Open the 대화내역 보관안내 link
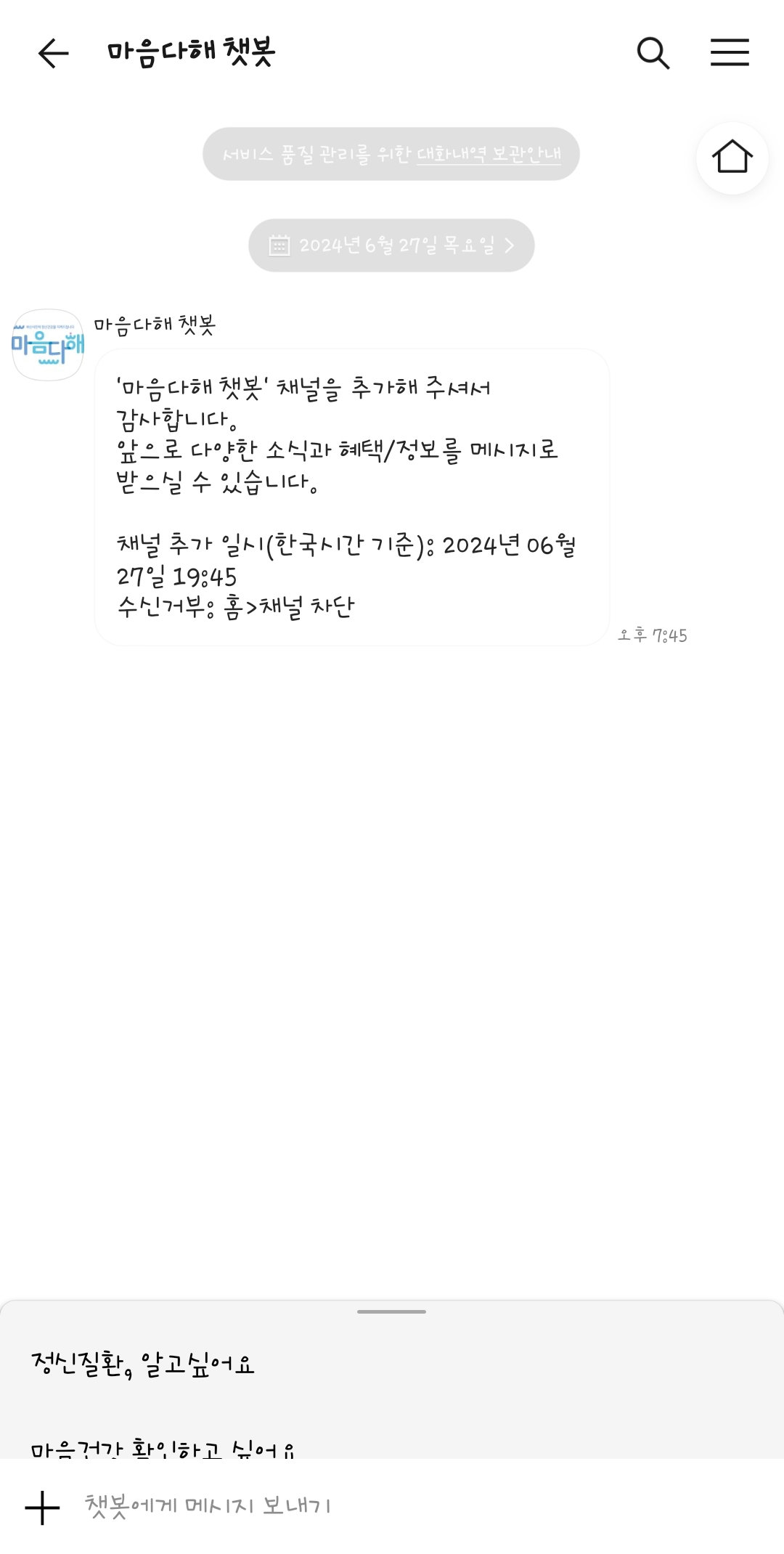784x1554 pixels. 489,155
